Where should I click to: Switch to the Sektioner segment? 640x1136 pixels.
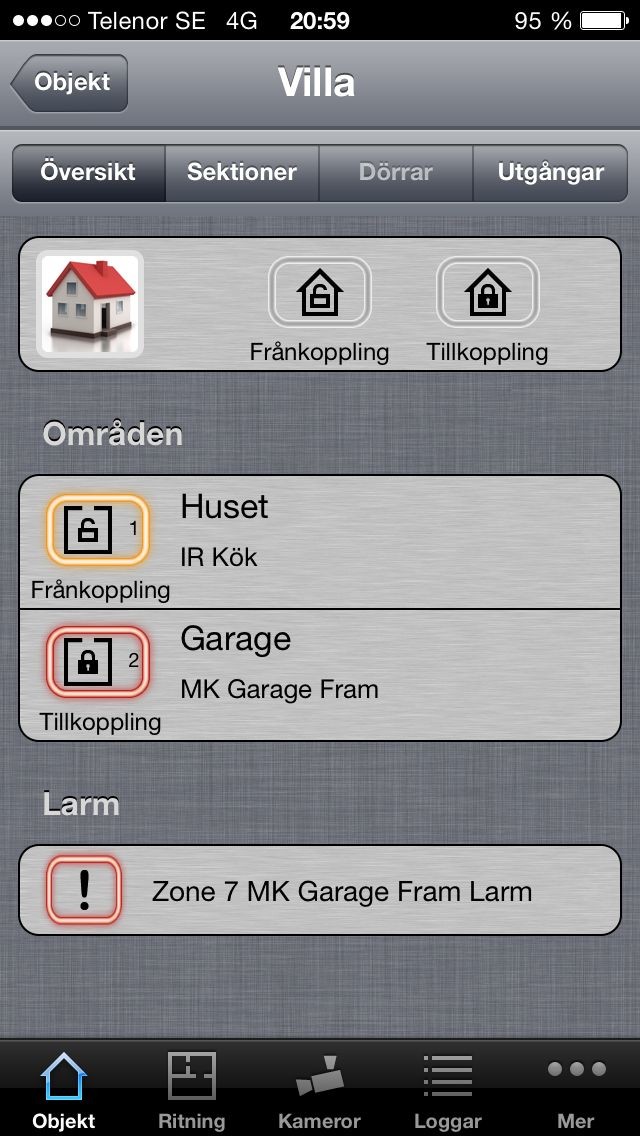pos(242,173)
